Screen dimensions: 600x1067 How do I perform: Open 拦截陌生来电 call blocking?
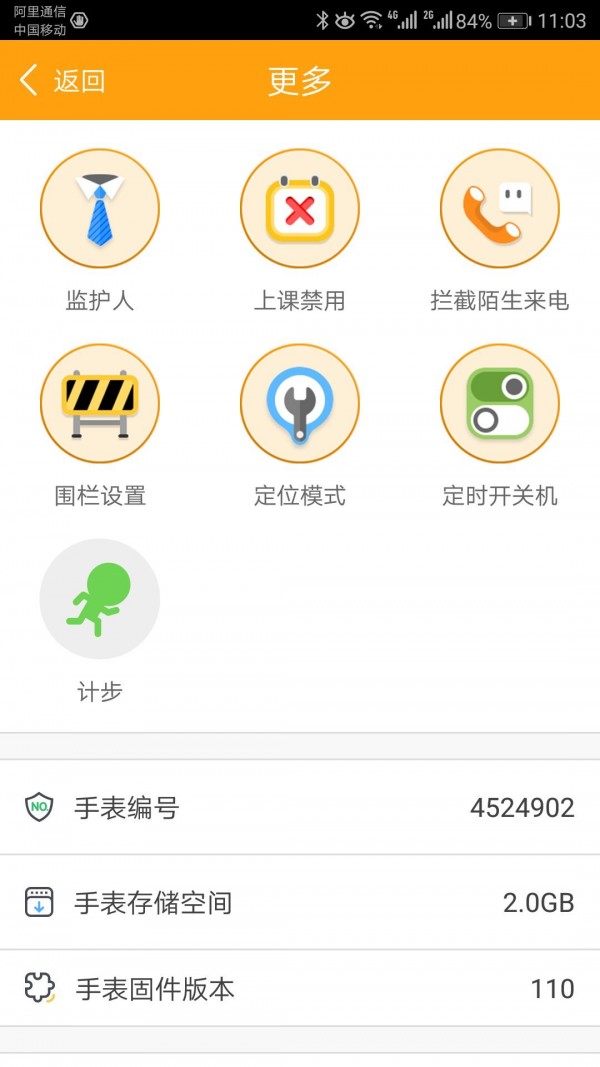499,209
